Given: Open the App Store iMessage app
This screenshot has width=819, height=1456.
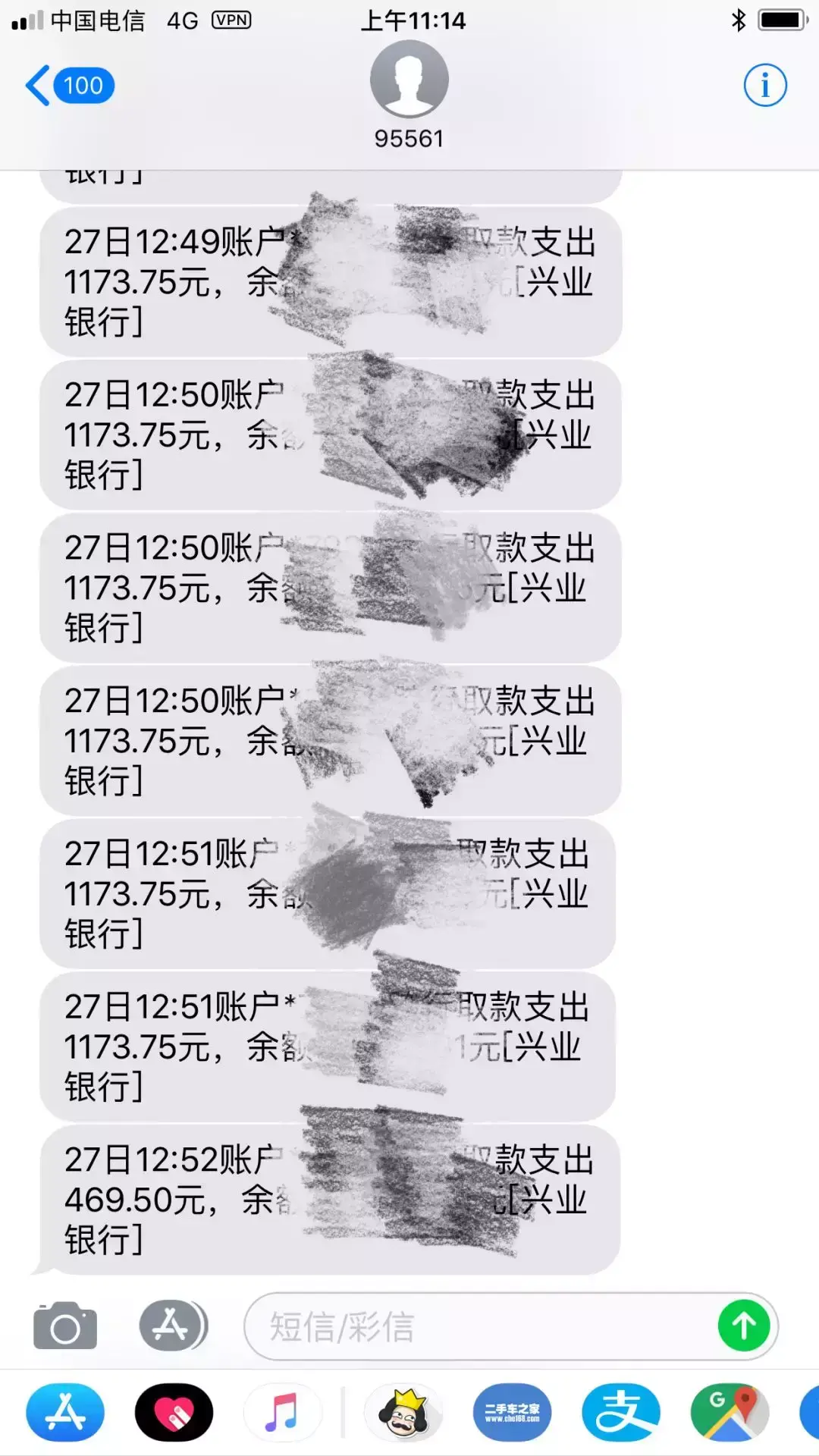Looking at the screenshot, I should (x=65, y=1413).
